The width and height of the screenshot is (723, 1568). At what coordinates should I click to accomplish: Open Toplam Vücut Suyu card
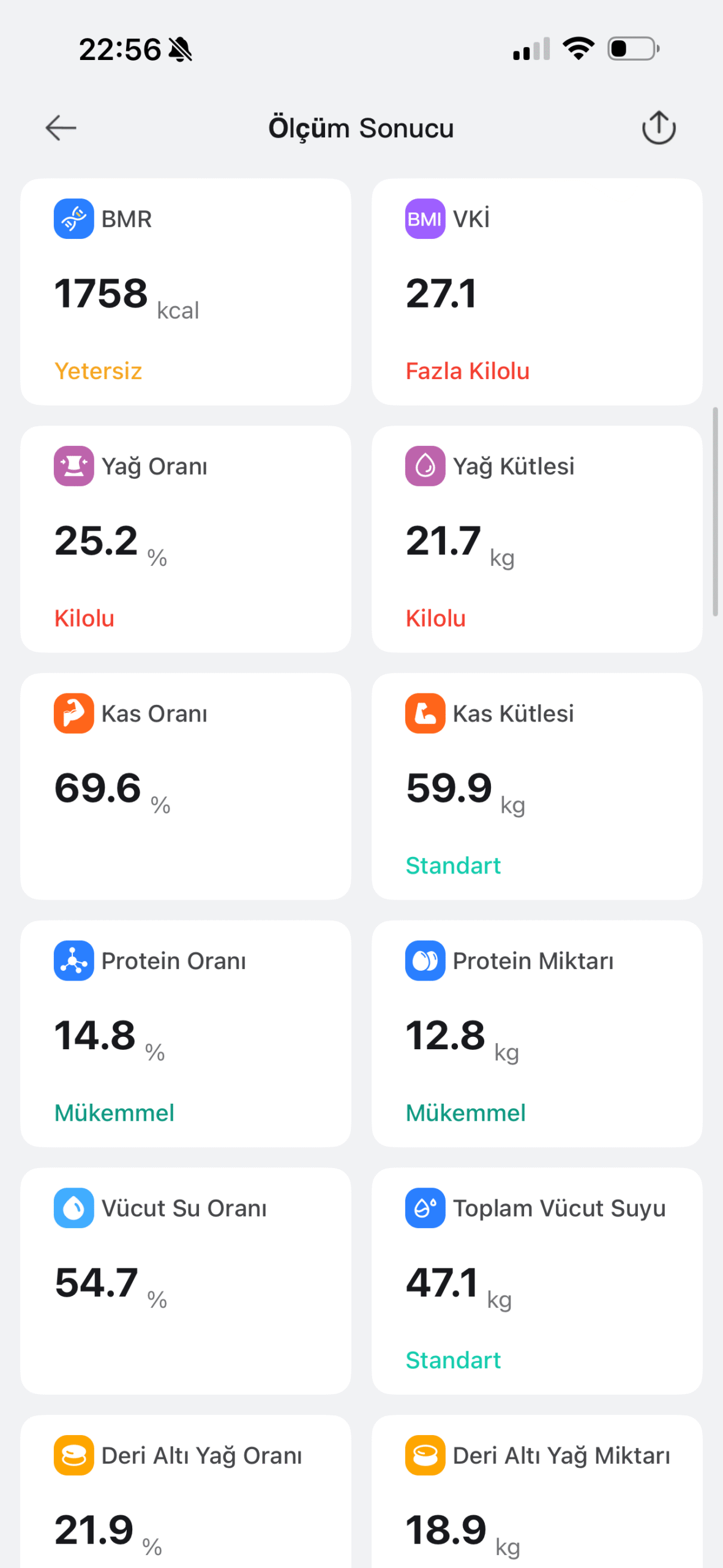(536, 1281)
